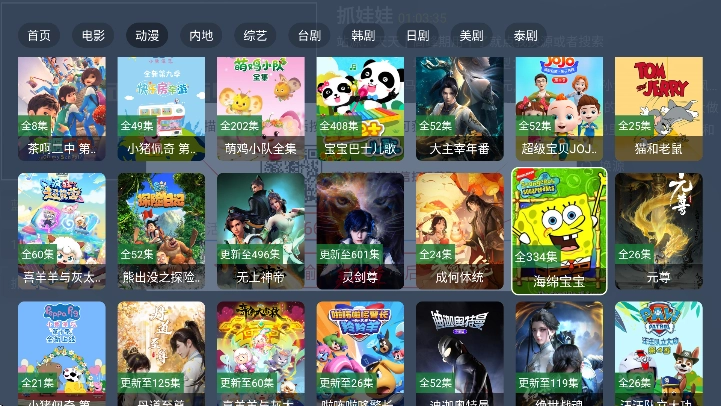Image resolution: width=721 pixels, height=406 pixels.
Task: Open 无上神帝 series
Action: coord(260,230)
